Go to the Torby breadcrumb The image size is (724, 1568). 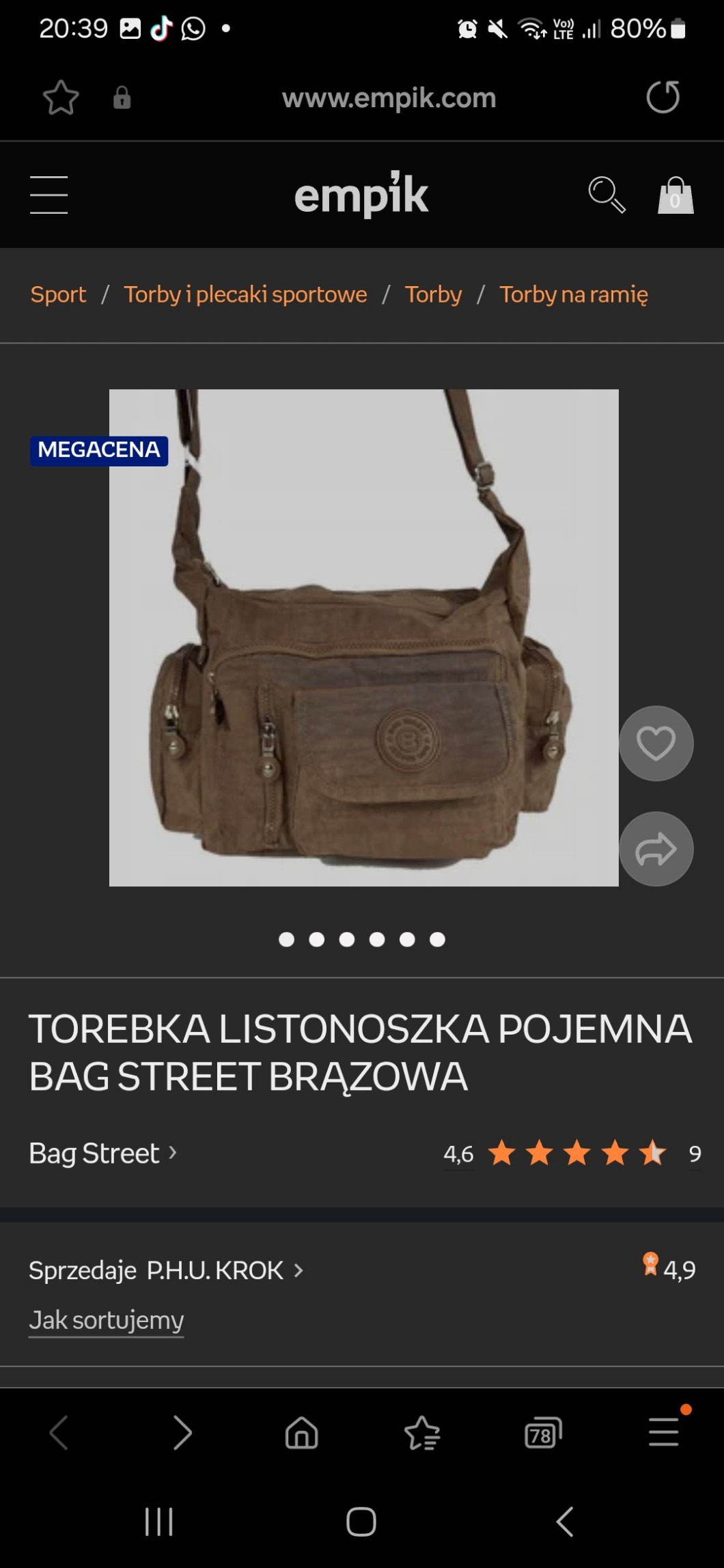(x=433, y=294)
